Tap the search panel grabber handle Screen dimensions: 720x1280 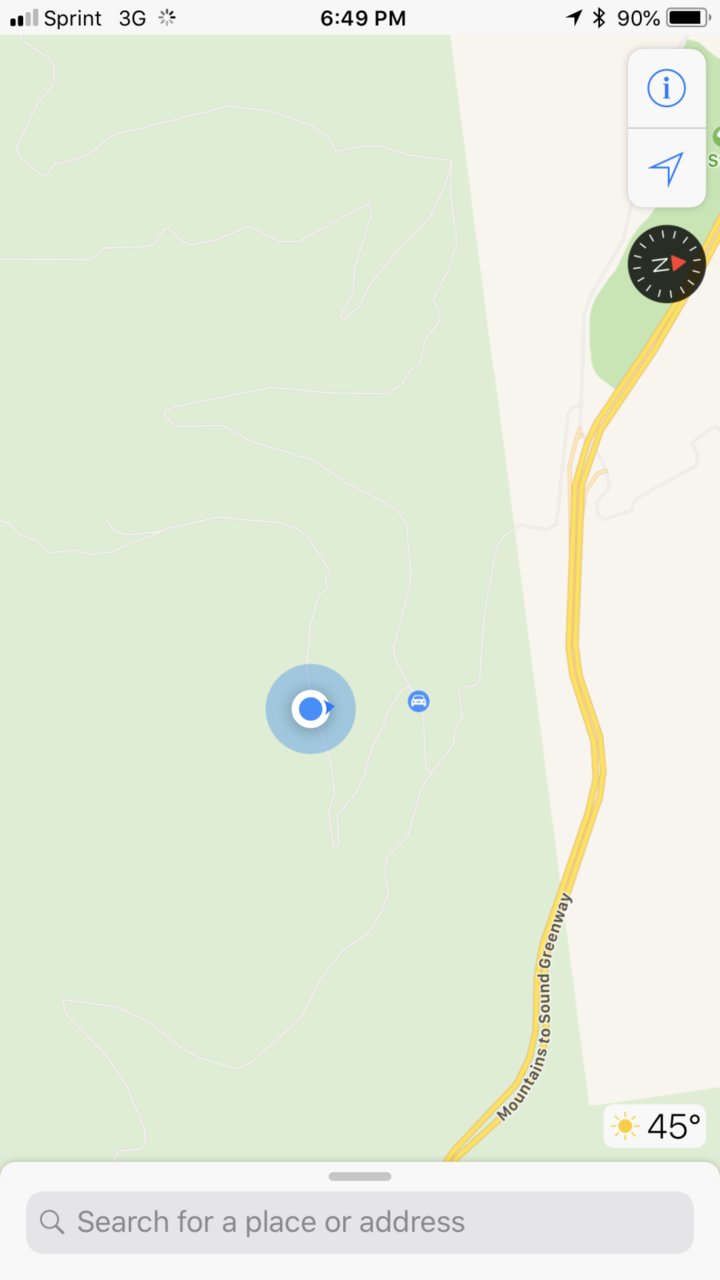coord(360,1177)
